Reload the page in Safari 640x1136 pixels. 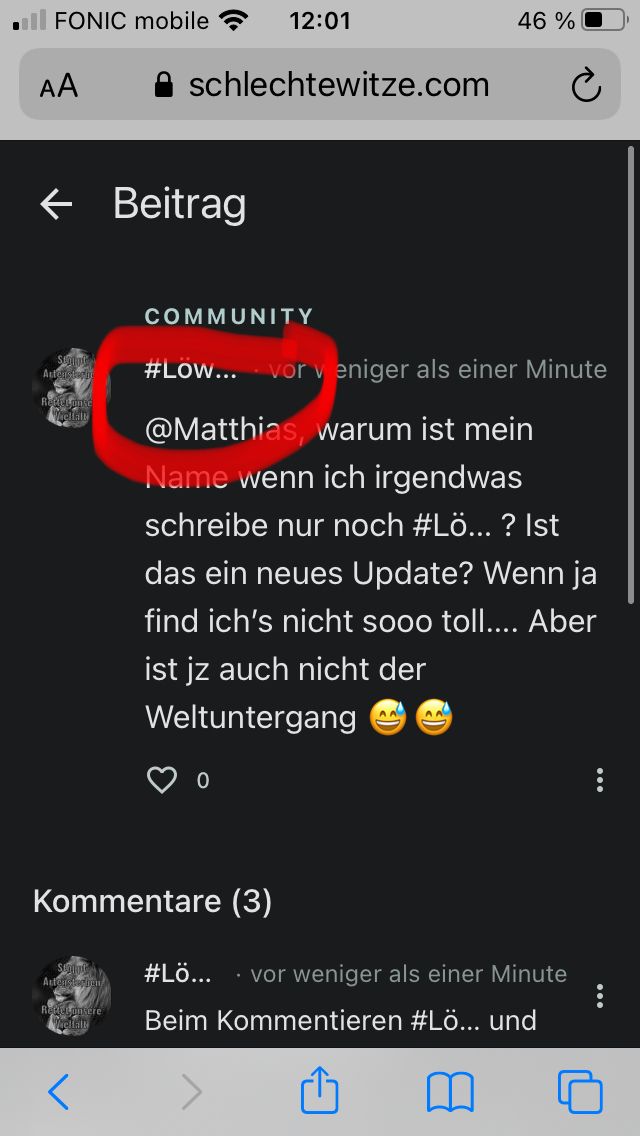tap(586, 86)
